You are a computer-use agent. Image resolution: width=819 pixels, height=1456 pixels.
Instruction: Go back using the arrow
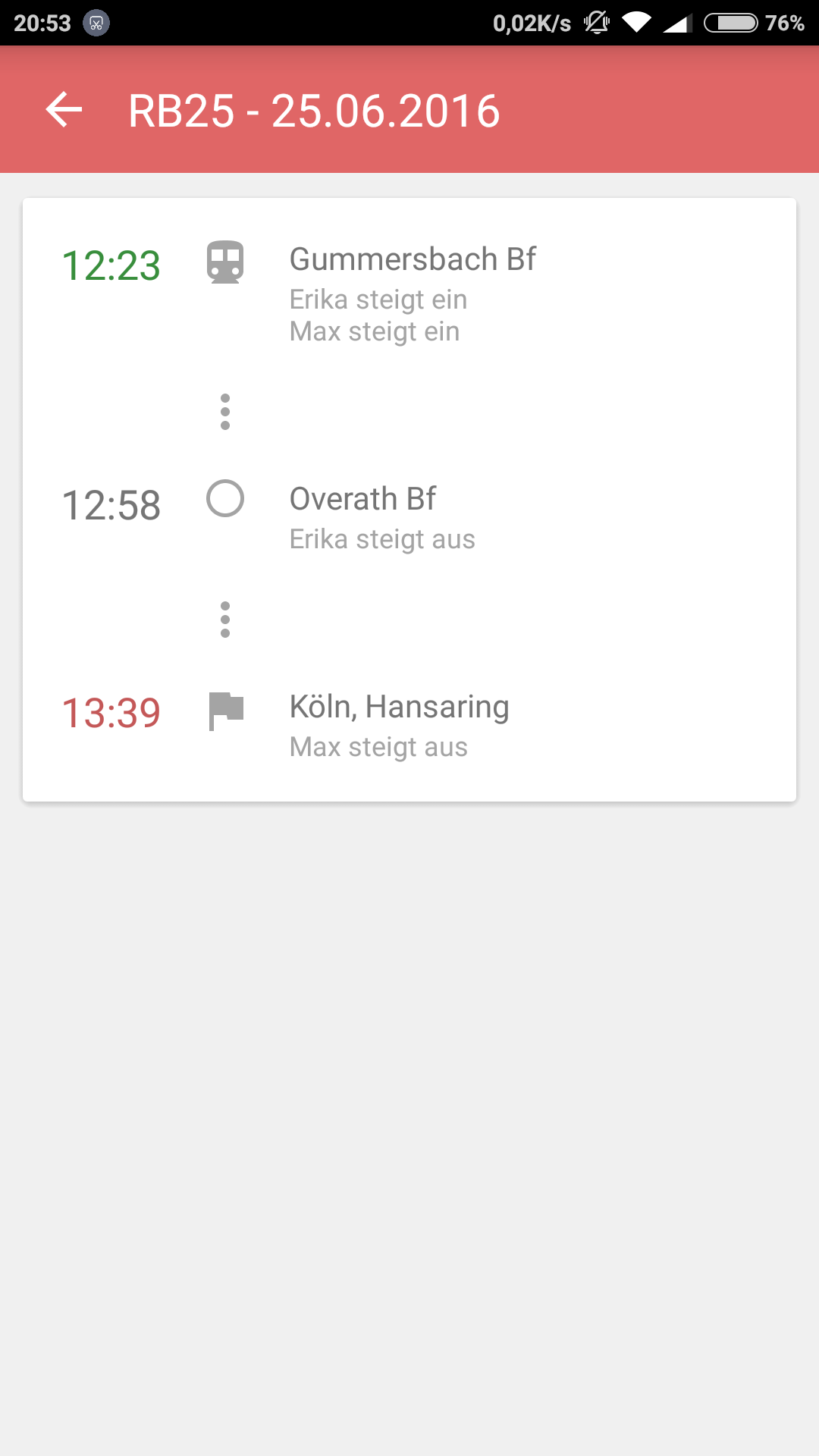(64, 110)
